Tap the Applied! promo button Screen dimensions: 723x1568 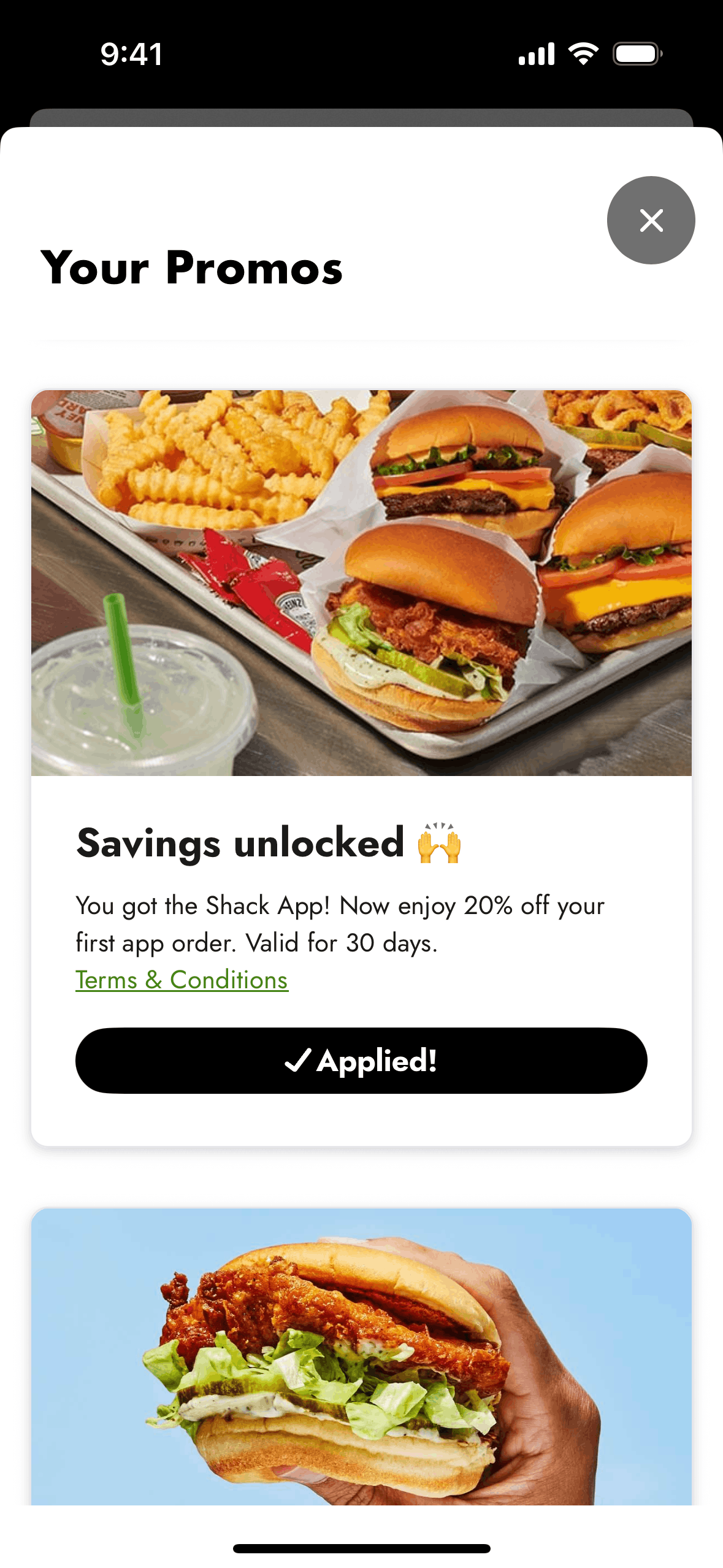(x=361, y=1061)
